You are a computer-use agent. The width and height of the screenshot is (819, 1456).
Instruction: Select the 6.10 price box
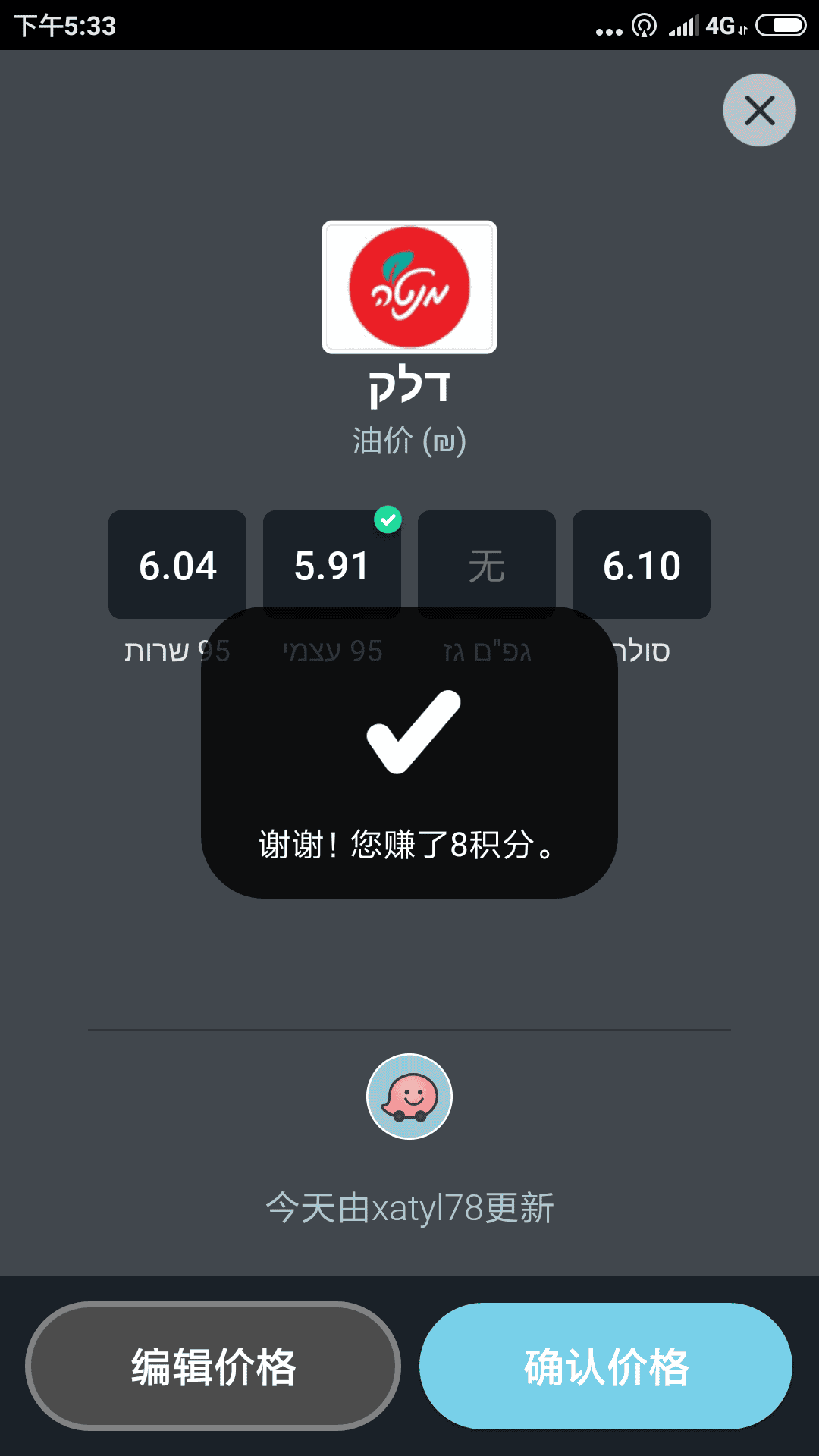(x=642, y=565)
